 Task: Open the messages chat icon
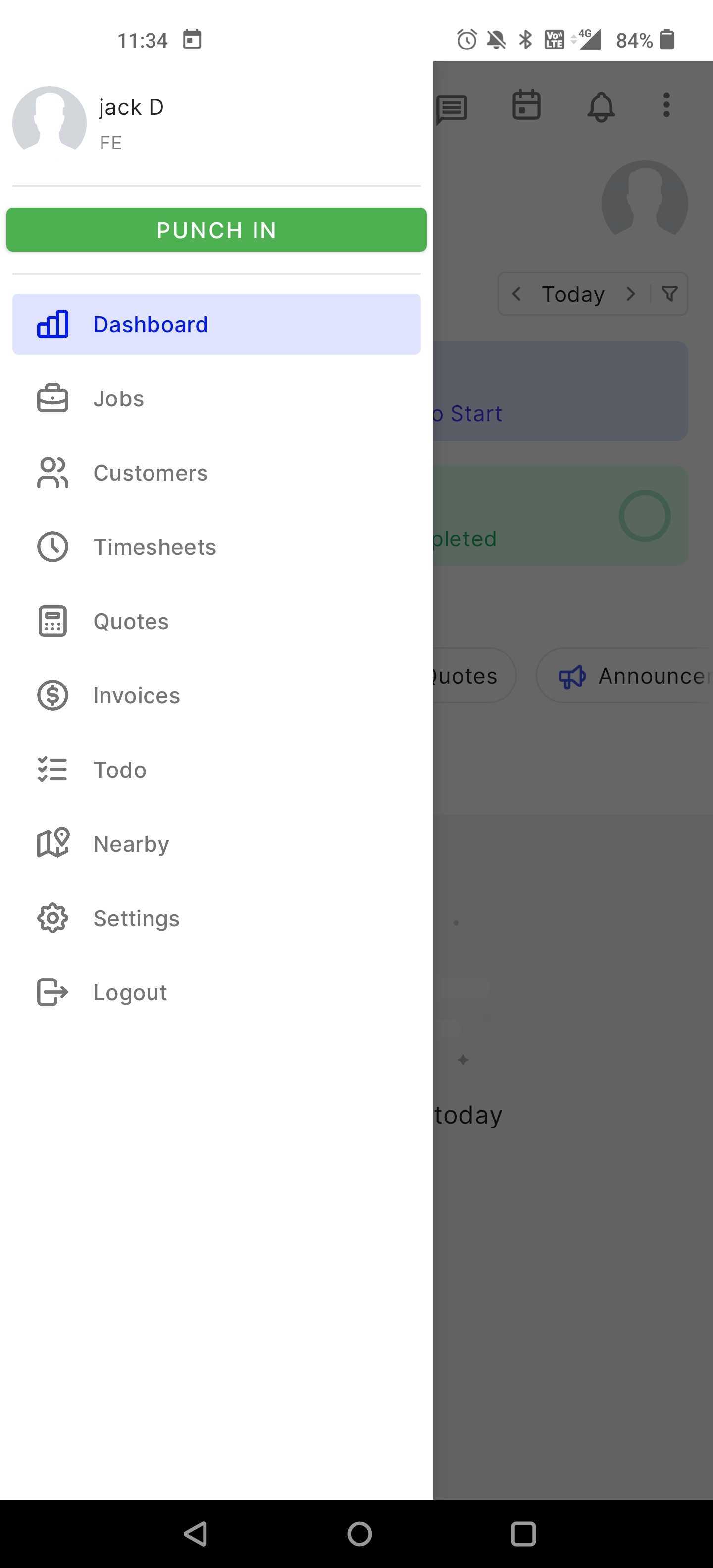click(x=452, y=108)
